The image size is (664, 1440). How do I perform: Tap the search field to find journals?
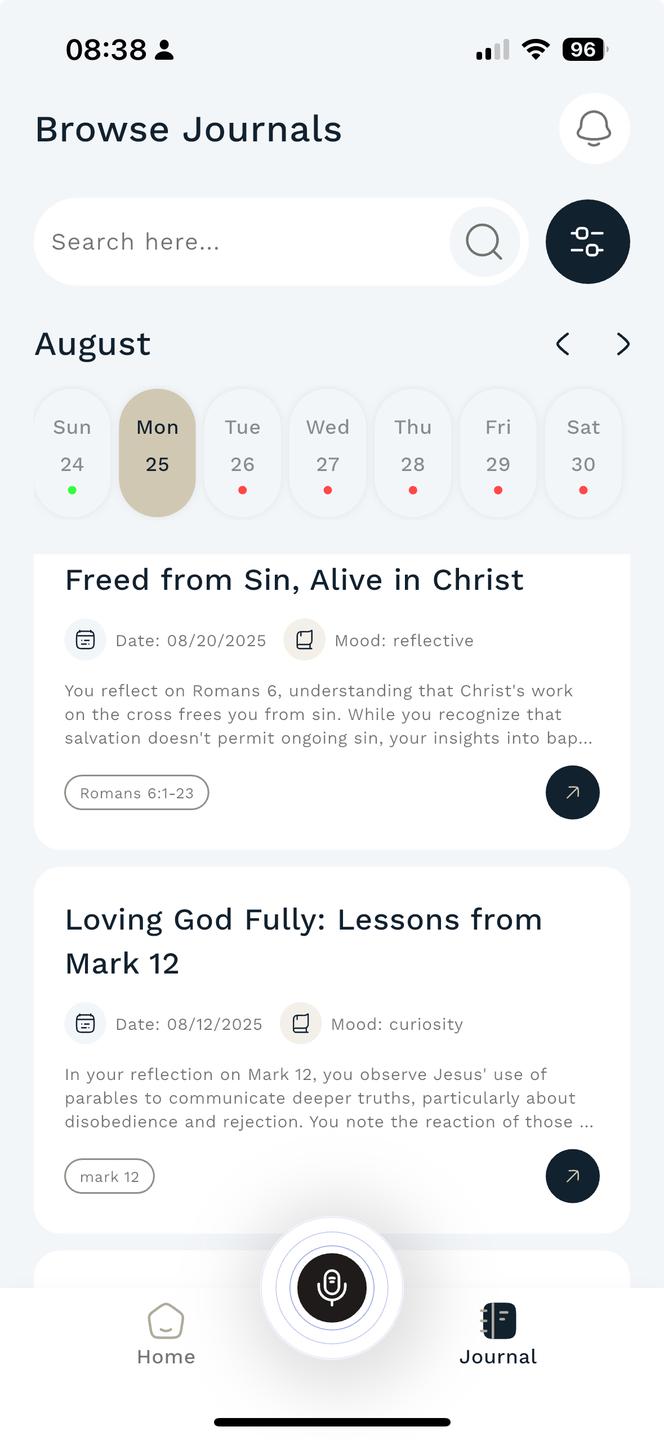tap(240, 242)
